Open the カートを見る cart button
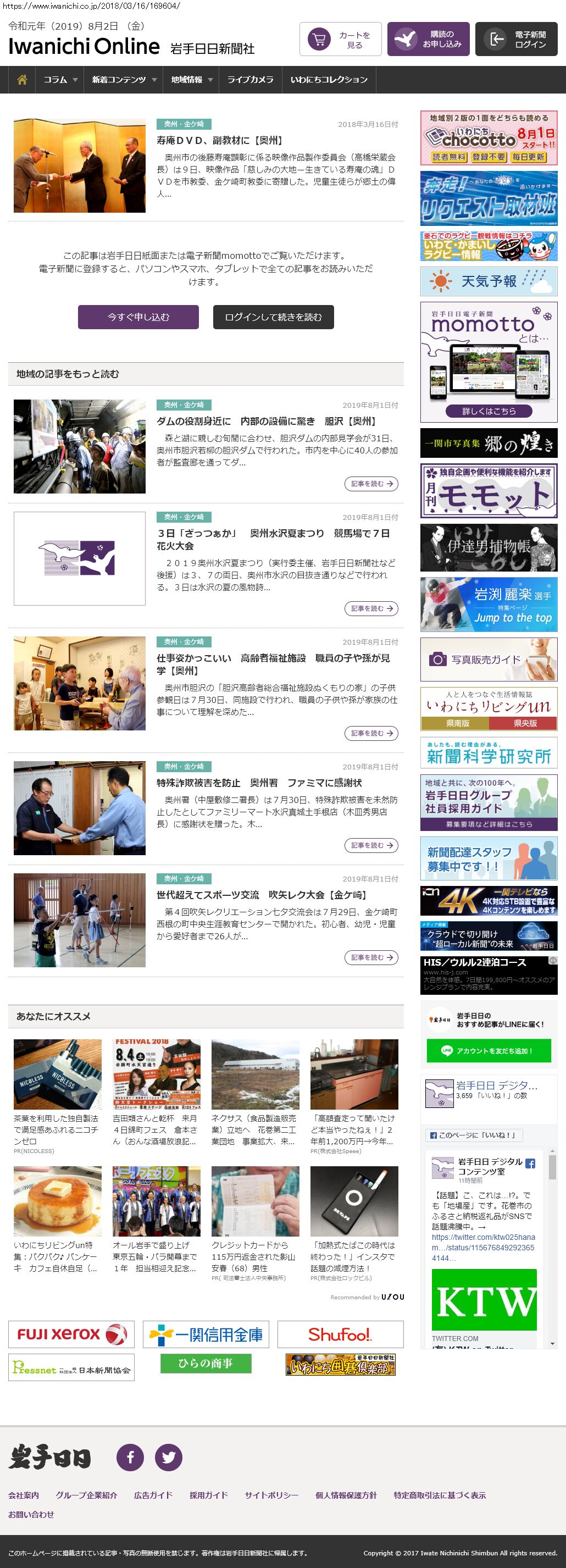Screen dimensions: 566x1568 tap(340, 40)
